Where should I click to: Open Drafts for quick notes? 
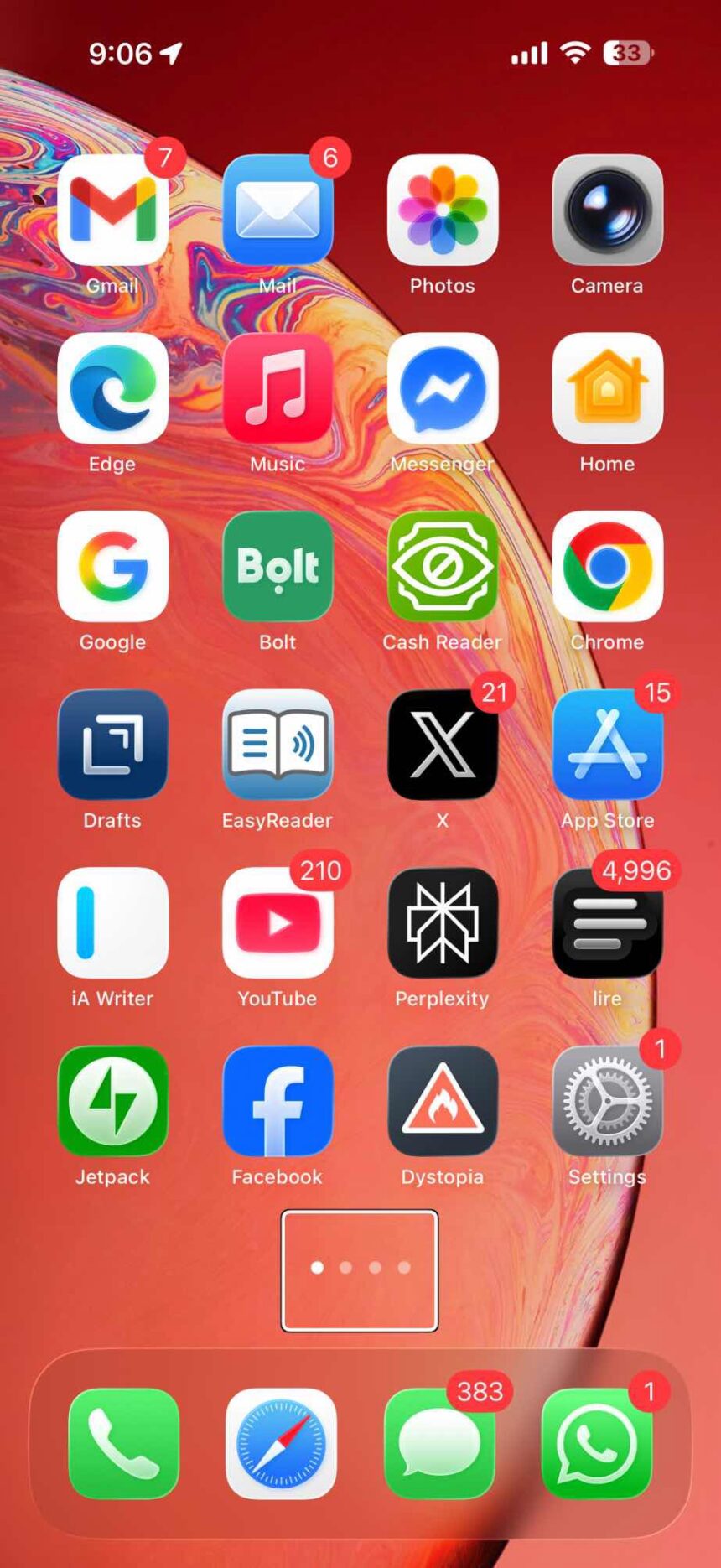[113, 746]
